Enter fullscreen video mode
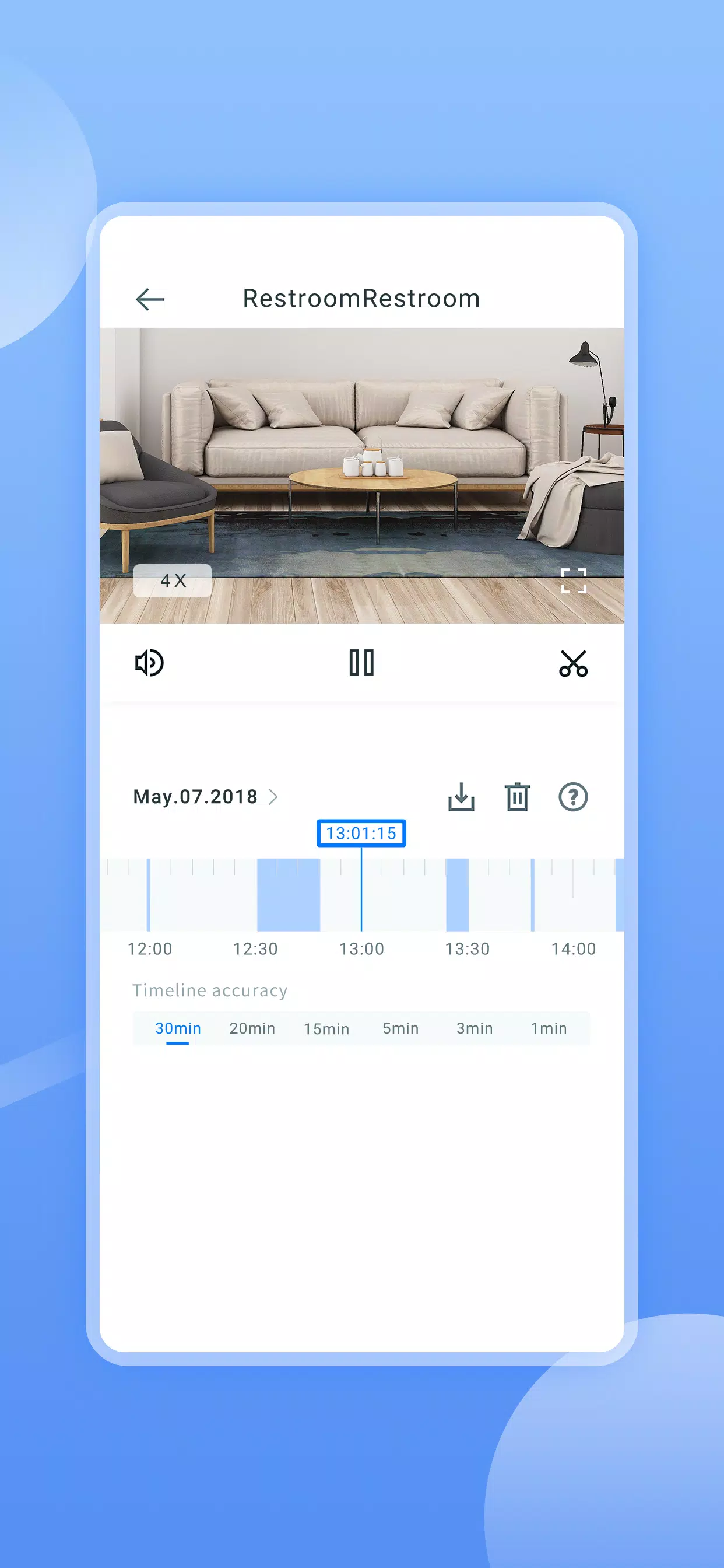The width and height of the screenshot is (724, 1568). tap(573, 580)
